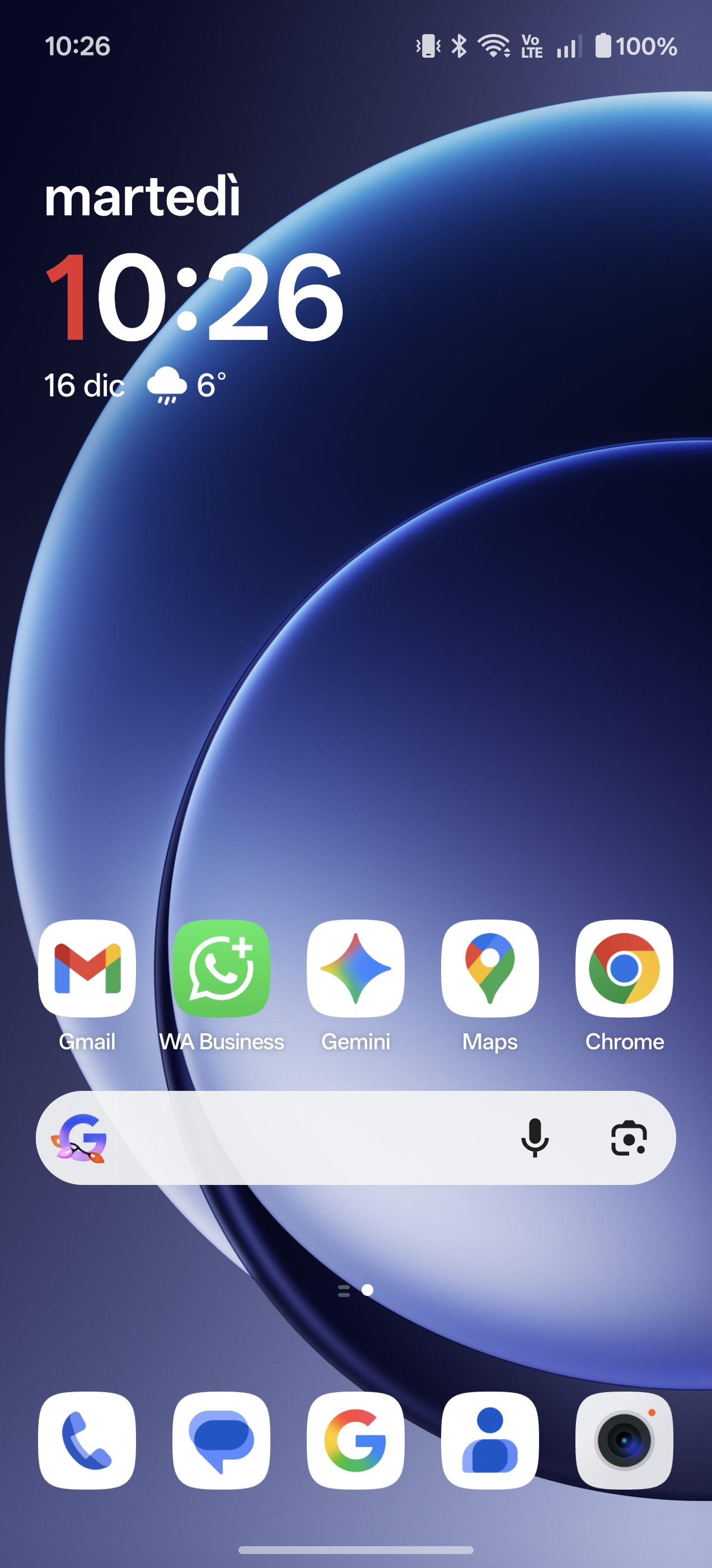712x1568 pixels.
Task: Launch the Chrome browser
Action: (x=624, y=968)
